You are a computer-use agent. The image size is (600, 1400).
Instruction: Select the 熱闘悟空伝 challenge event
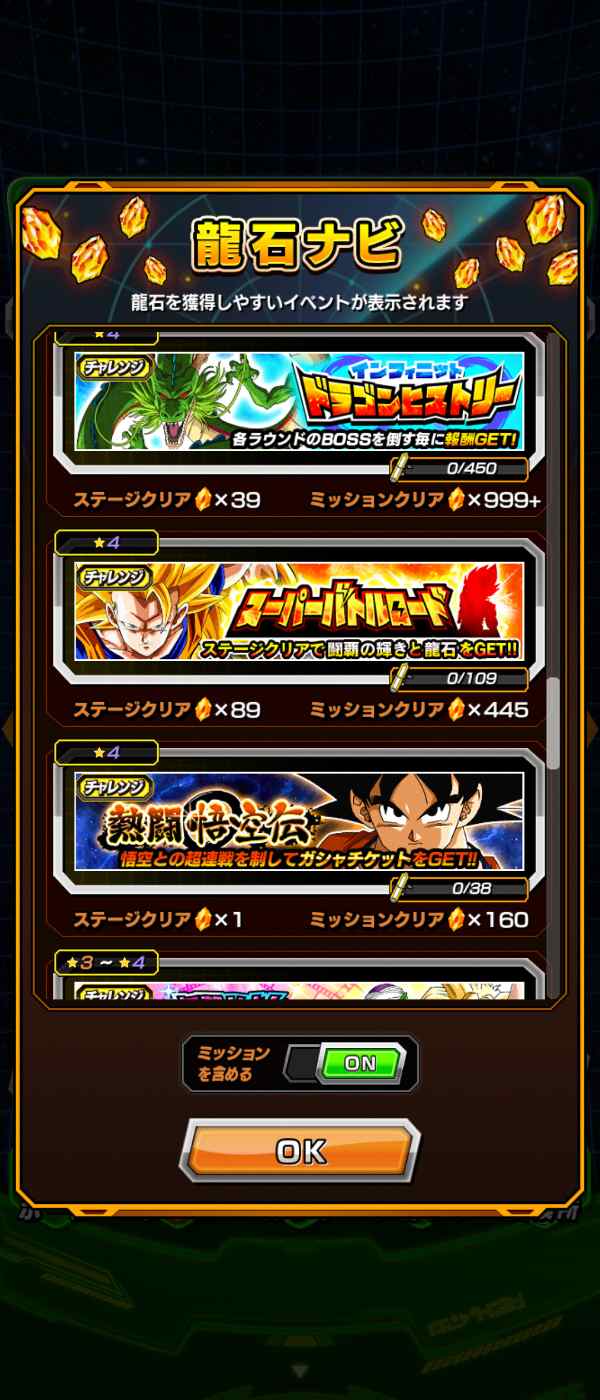click(x=300, y=821)
